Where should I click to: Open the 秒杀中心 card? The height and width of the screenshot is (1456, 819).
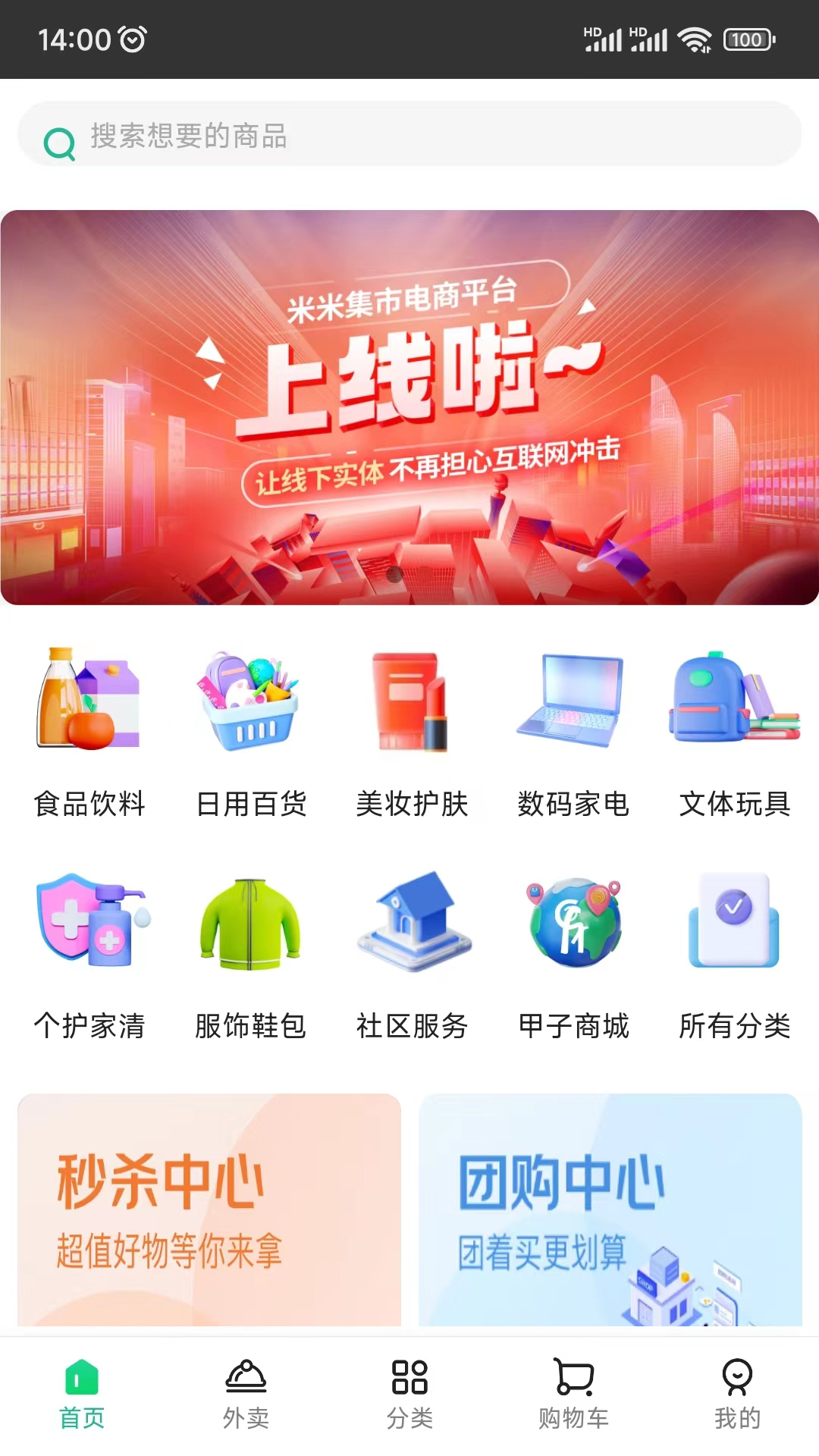point(209,1210)
